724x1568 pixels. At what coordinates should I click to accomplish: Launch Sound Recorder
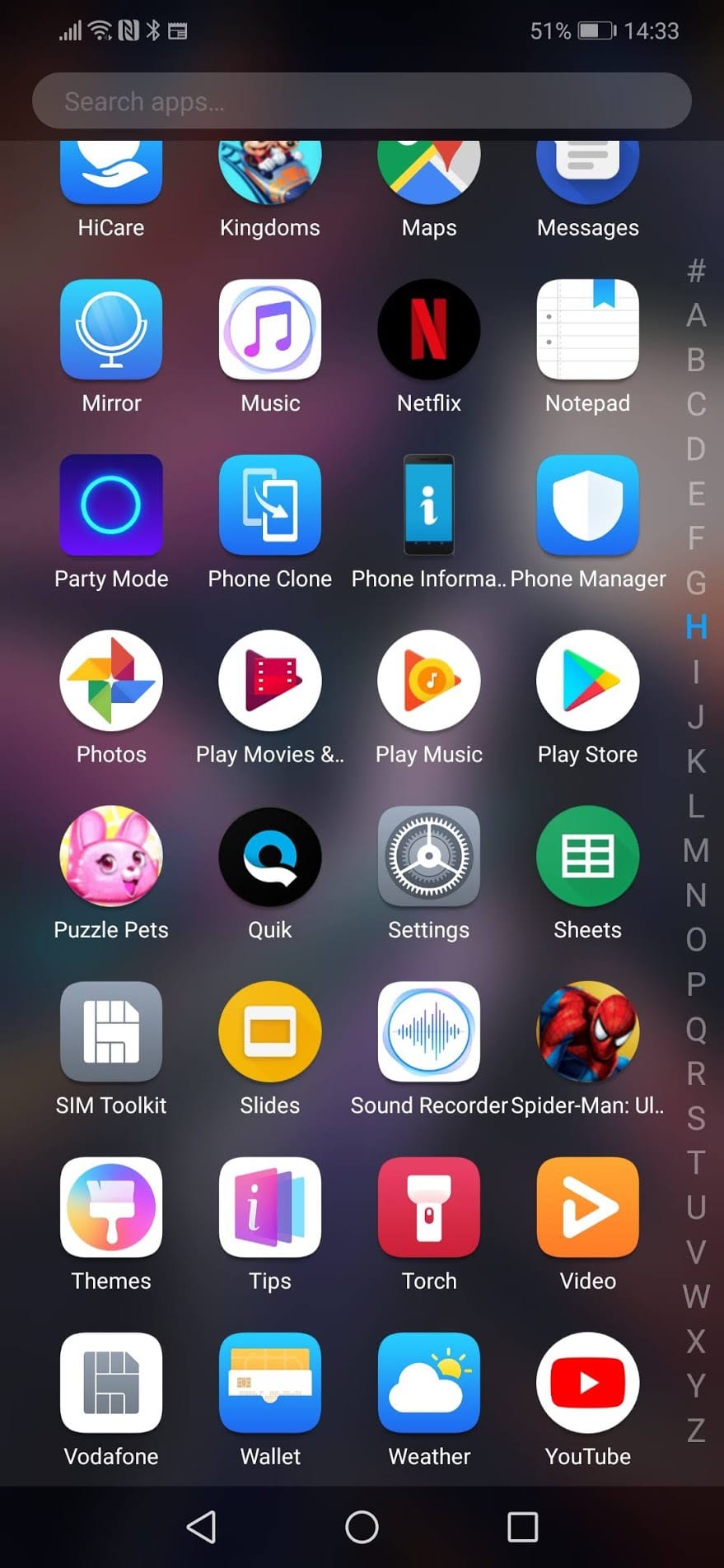(428, 1032)
